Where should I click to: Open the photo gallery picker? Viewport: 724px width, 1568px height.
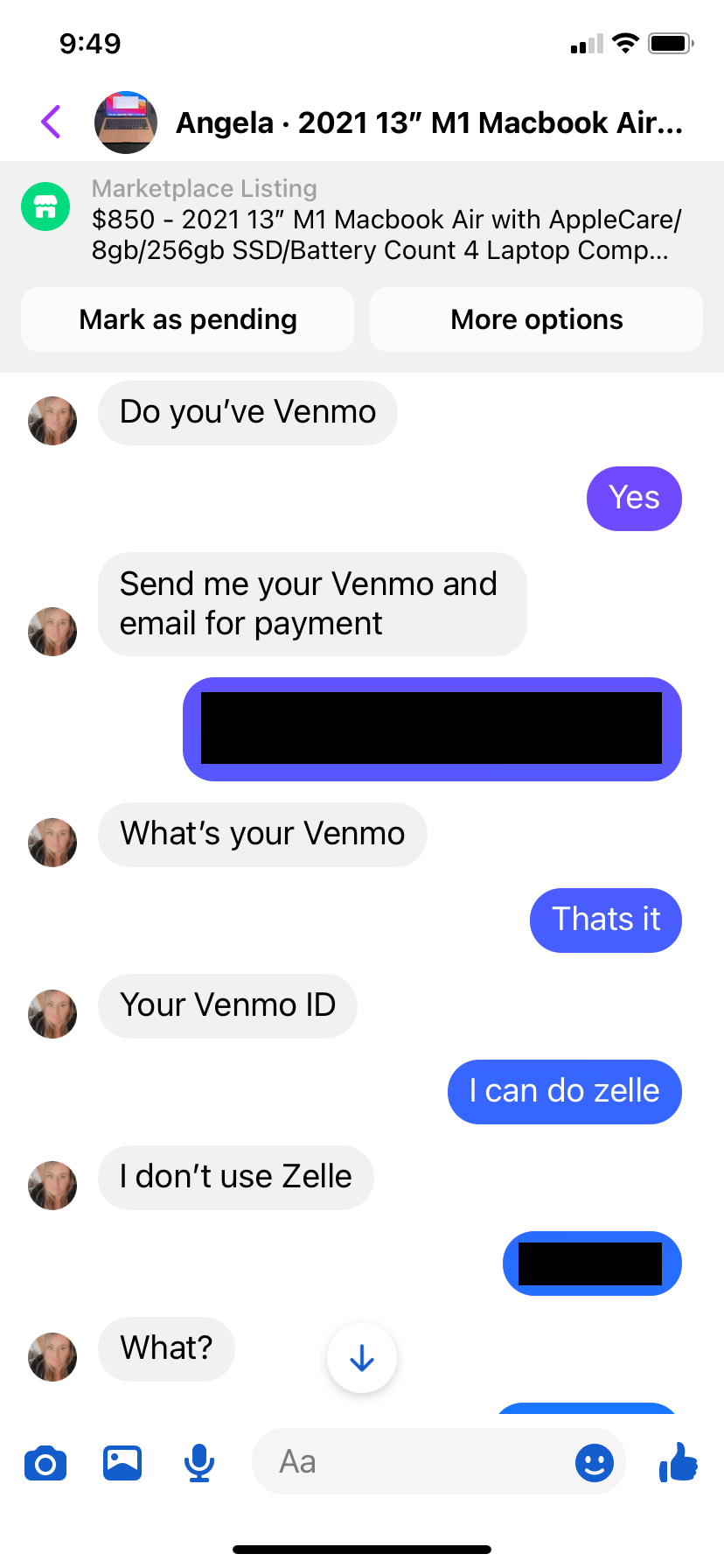coord(122,1462)
